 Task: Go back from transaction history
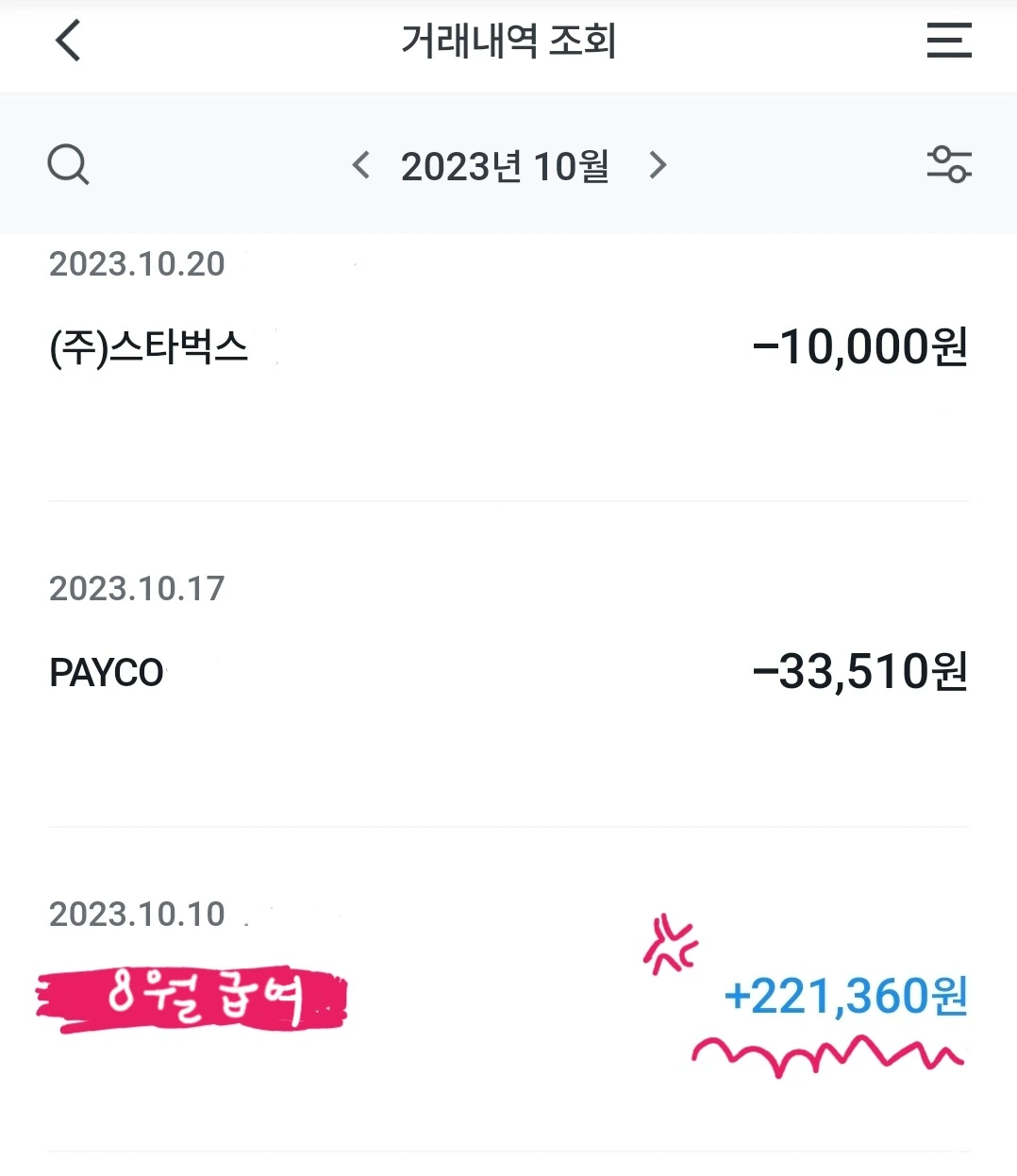click(68, 42)
